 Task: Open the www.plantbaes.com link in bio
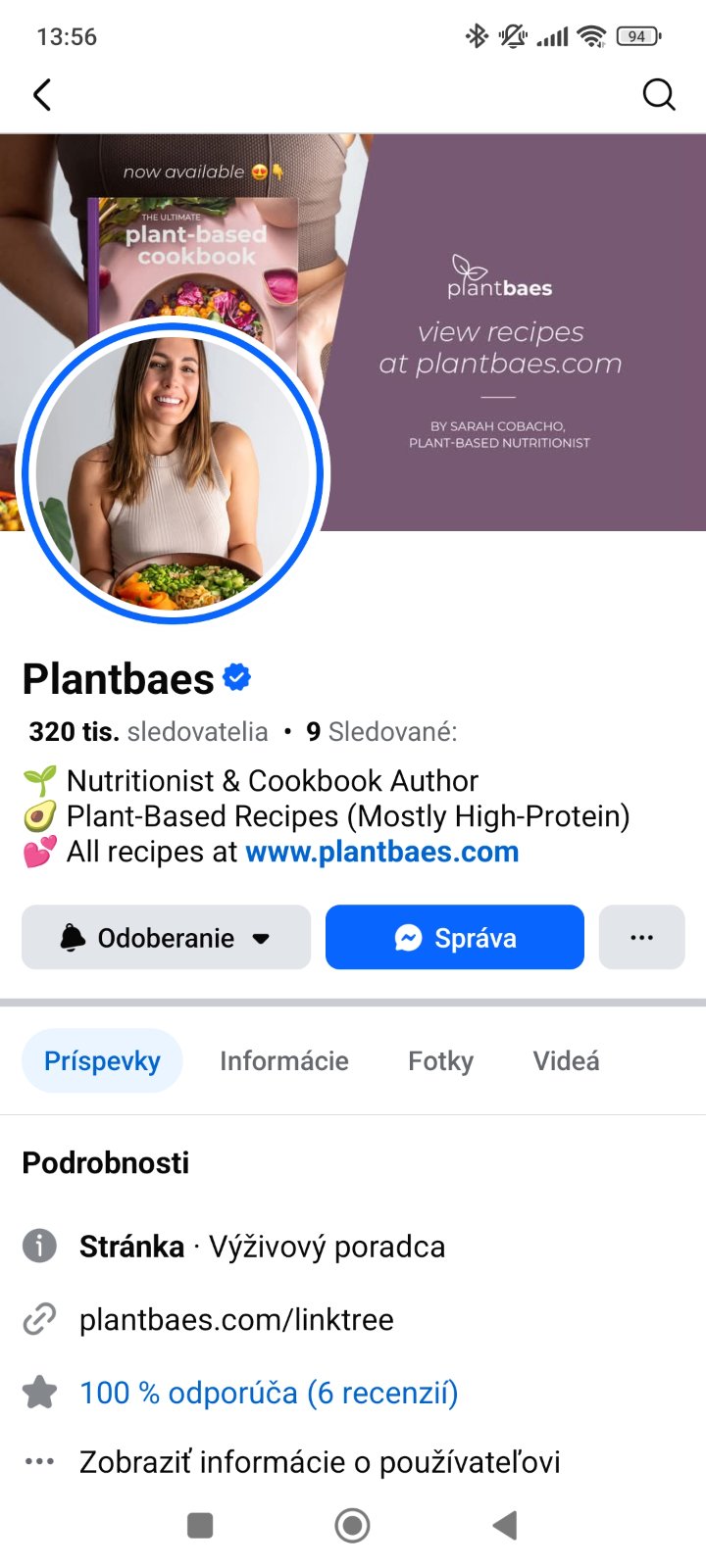pos(381,852)
